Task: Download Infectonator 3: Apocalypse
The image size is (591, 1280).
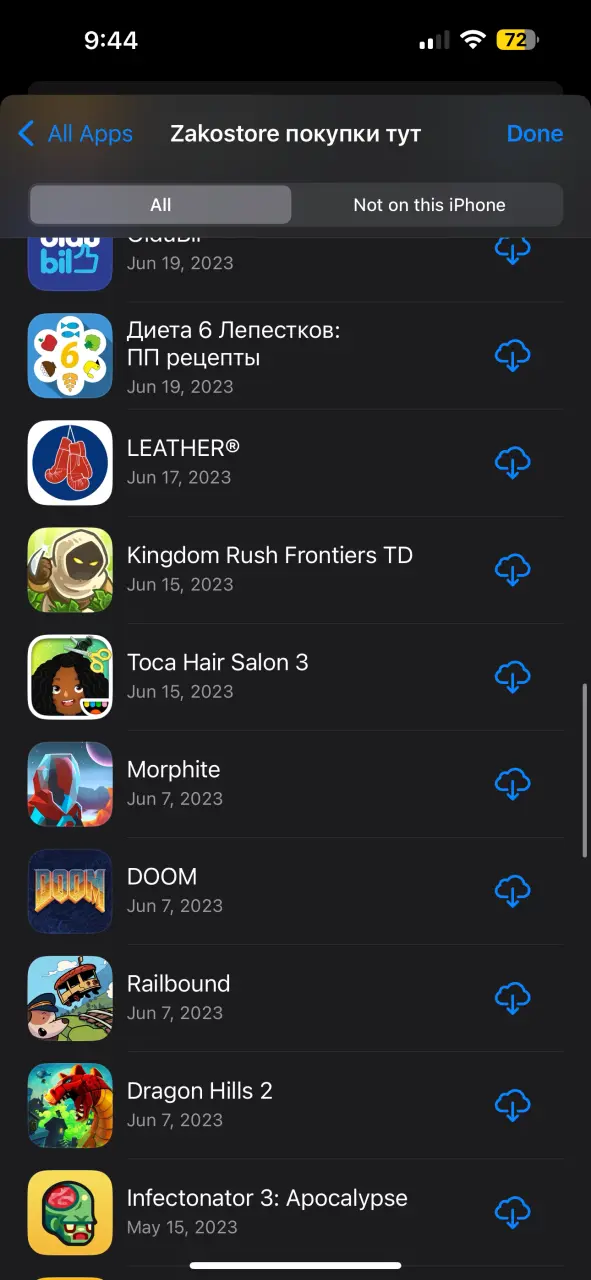Action: pyautogui.click(x=512, y=1211)
